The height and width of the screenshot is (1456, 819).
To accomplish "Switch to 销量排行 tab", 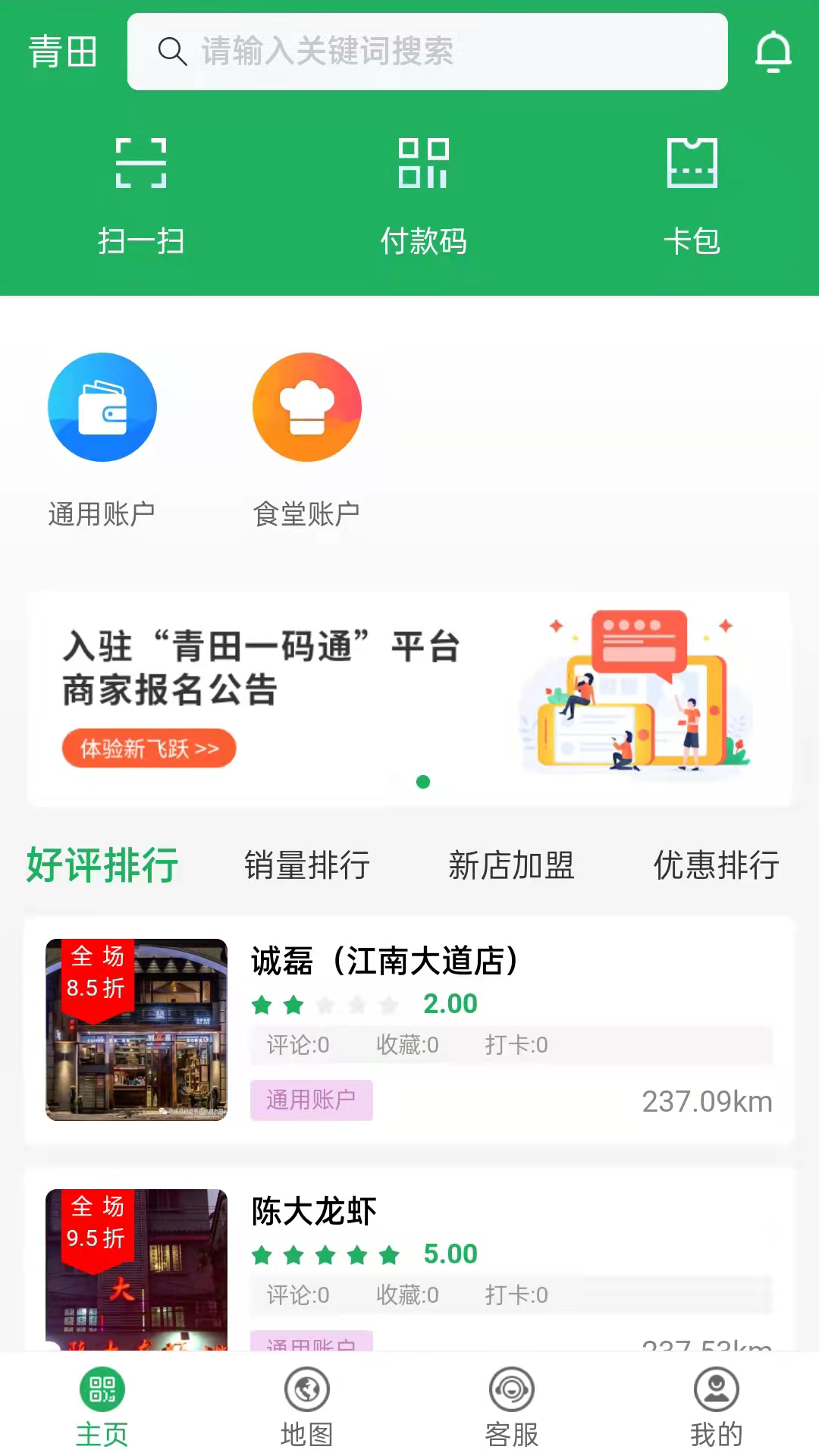I will coord(307,865).
